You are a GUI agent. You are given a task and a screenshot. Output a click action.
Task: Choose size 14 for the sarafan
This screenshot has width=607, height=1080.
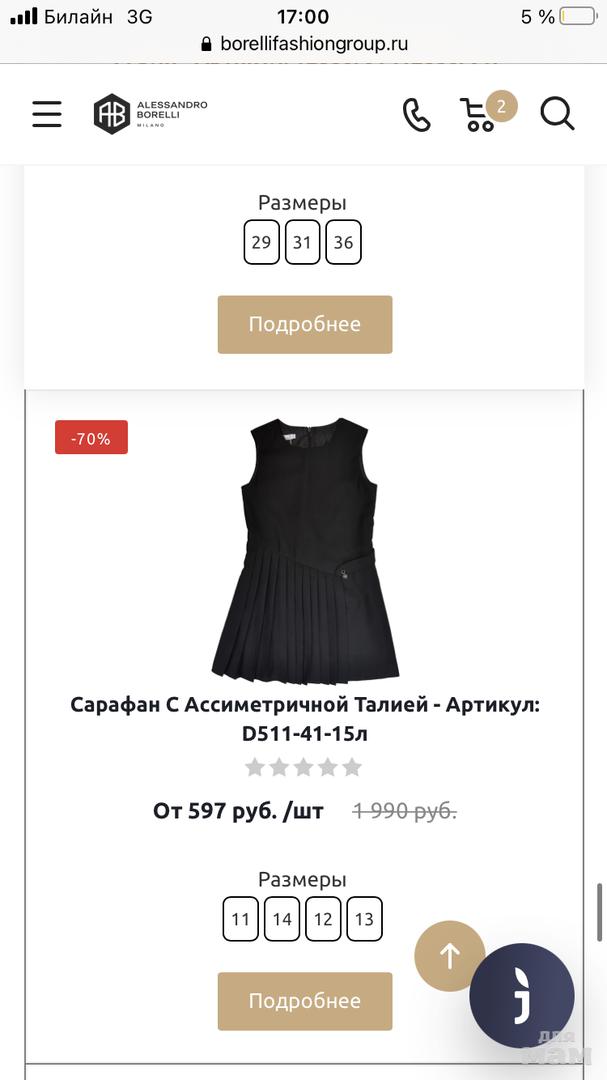(x=282, y=919)
